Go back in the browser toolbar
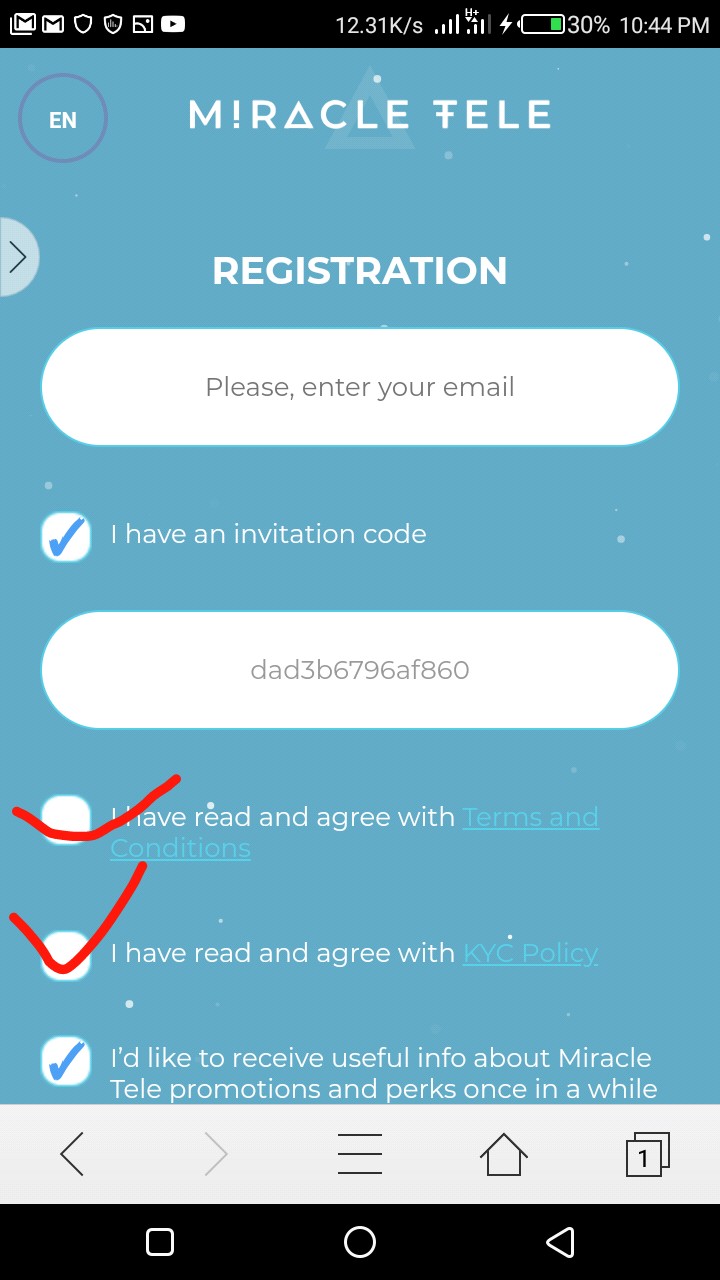720x1280 pixels. coord(72,1155)
